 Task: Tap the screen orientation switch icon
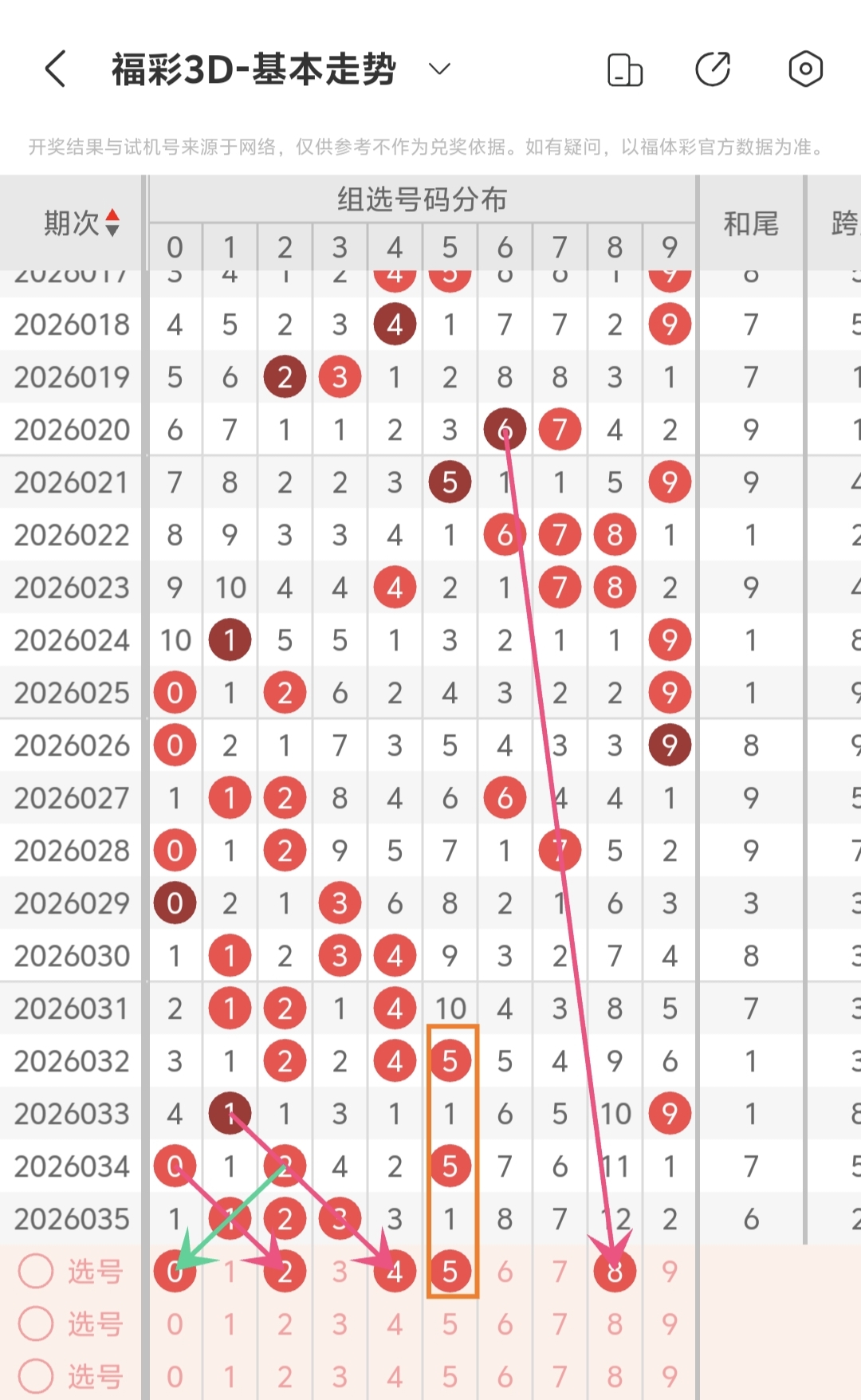tap(625, 69)
